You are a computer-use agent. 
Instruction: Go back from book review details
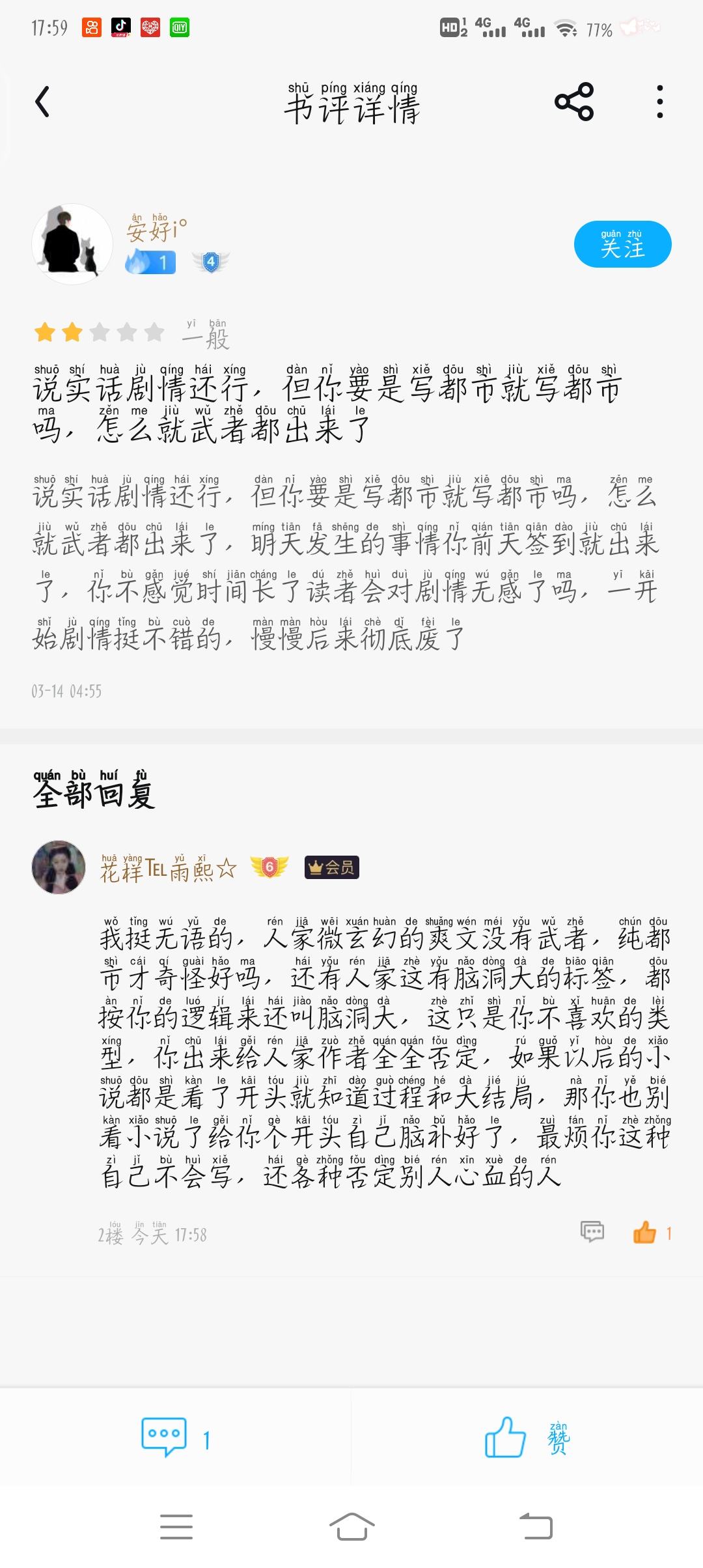pyautogui.click(x=43, y=102)
